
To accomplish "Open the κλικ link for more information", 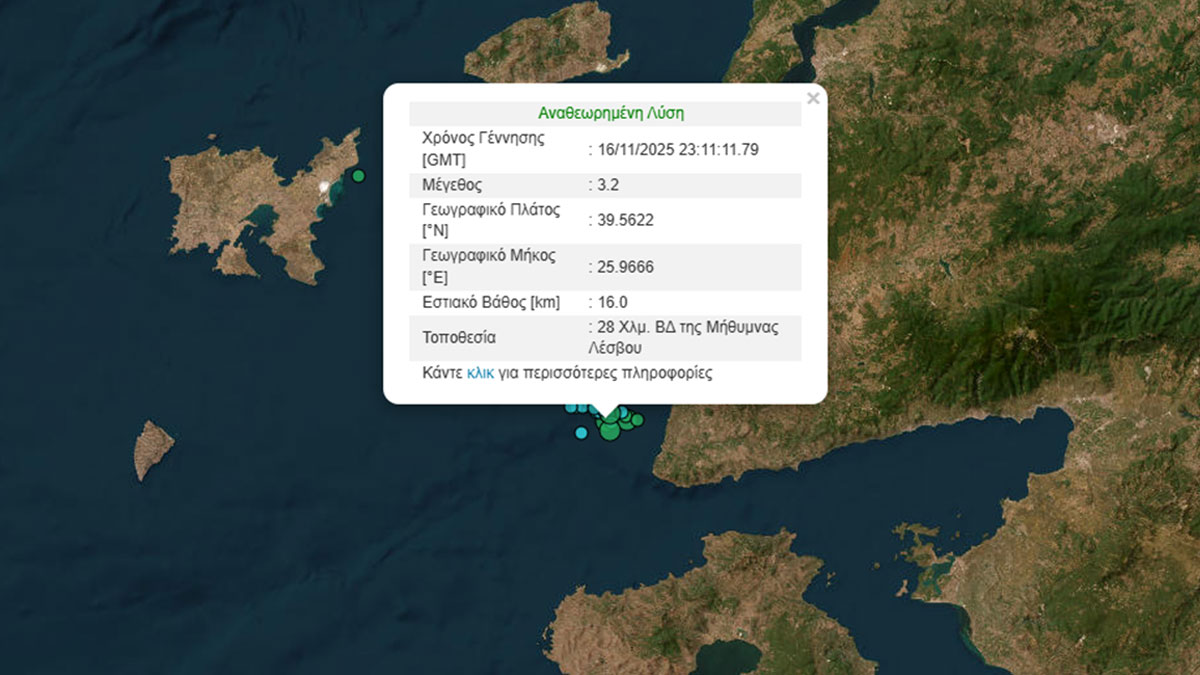I will pyautogui.click(x=480, y=373).
